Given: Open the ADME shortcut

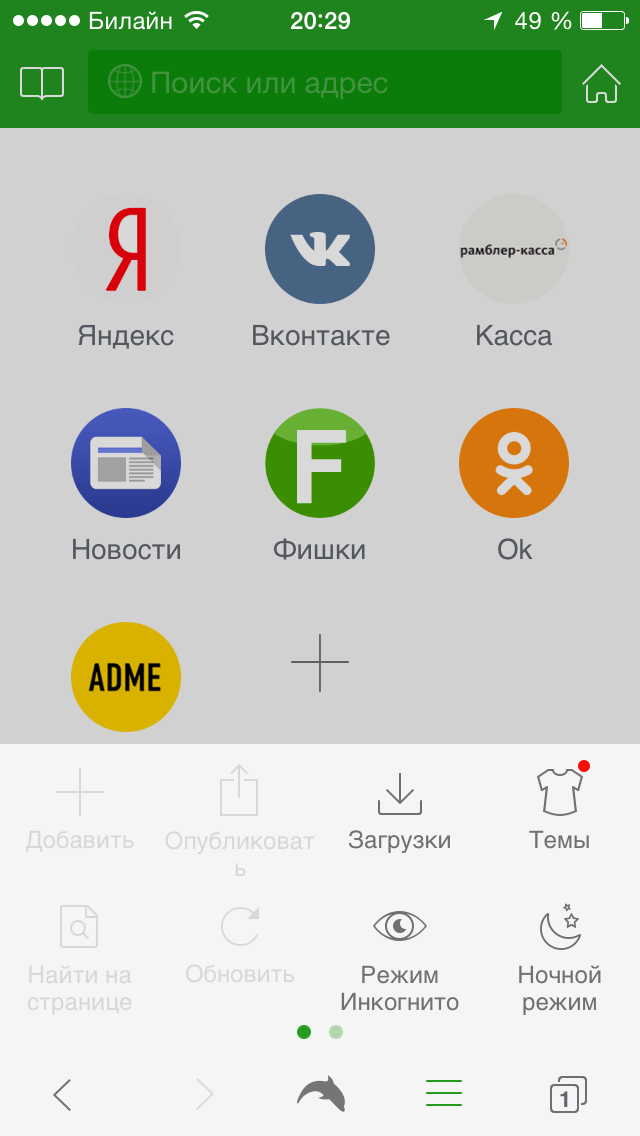Looking at the screenshot, I should [x=125, y=677].
